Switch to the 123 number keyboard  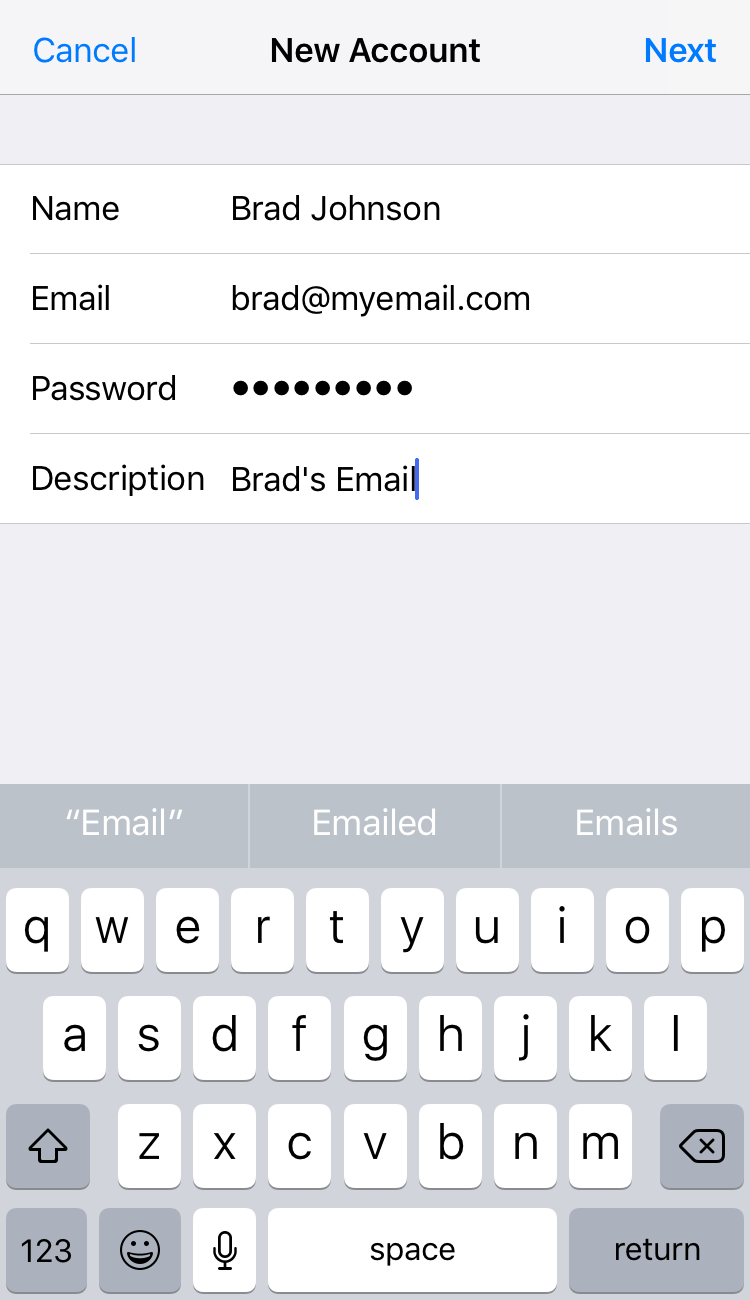(x=47, y=1250)
